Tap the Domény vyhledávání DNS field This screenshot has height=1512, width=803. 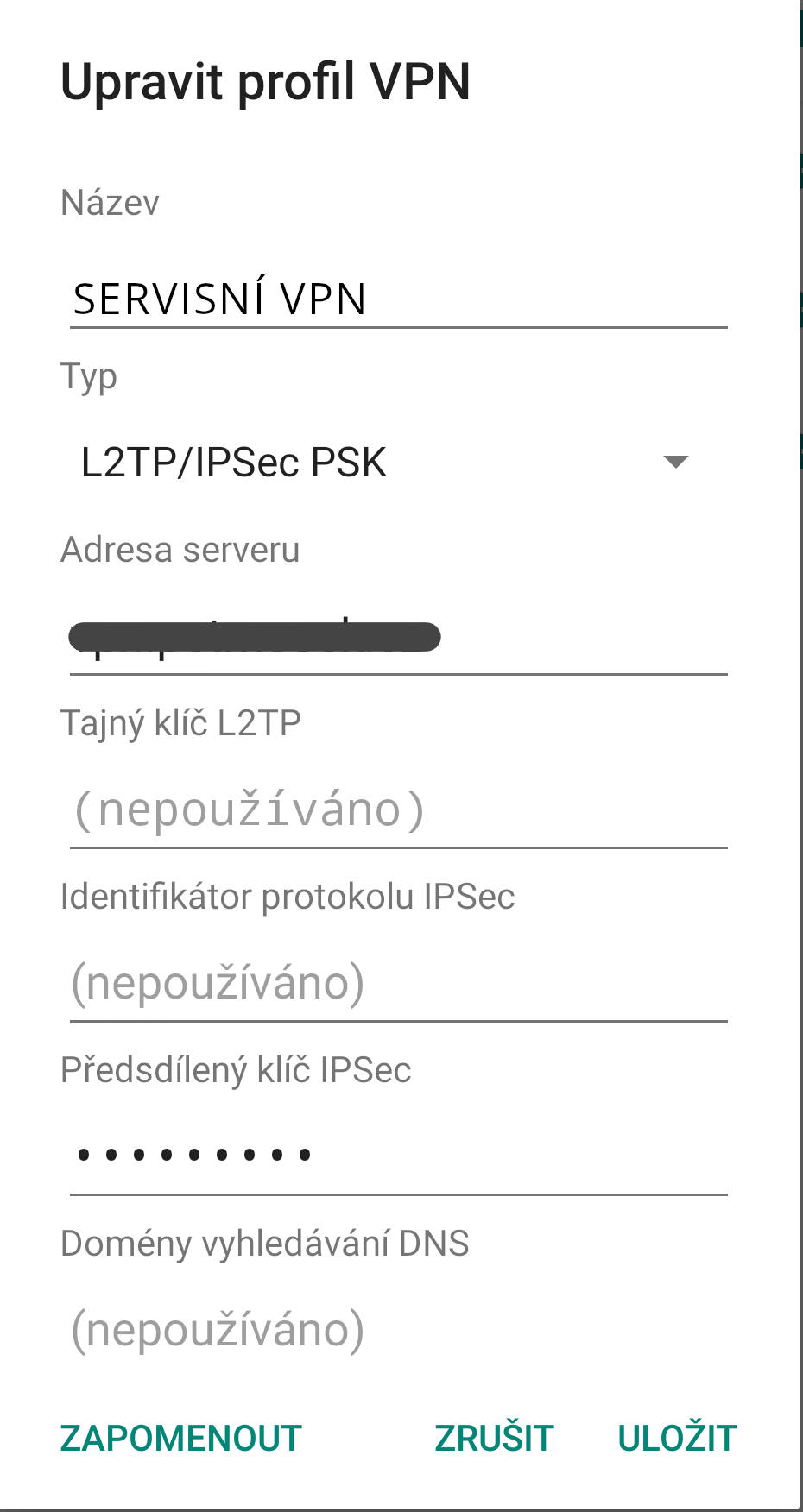[397, 1329]
